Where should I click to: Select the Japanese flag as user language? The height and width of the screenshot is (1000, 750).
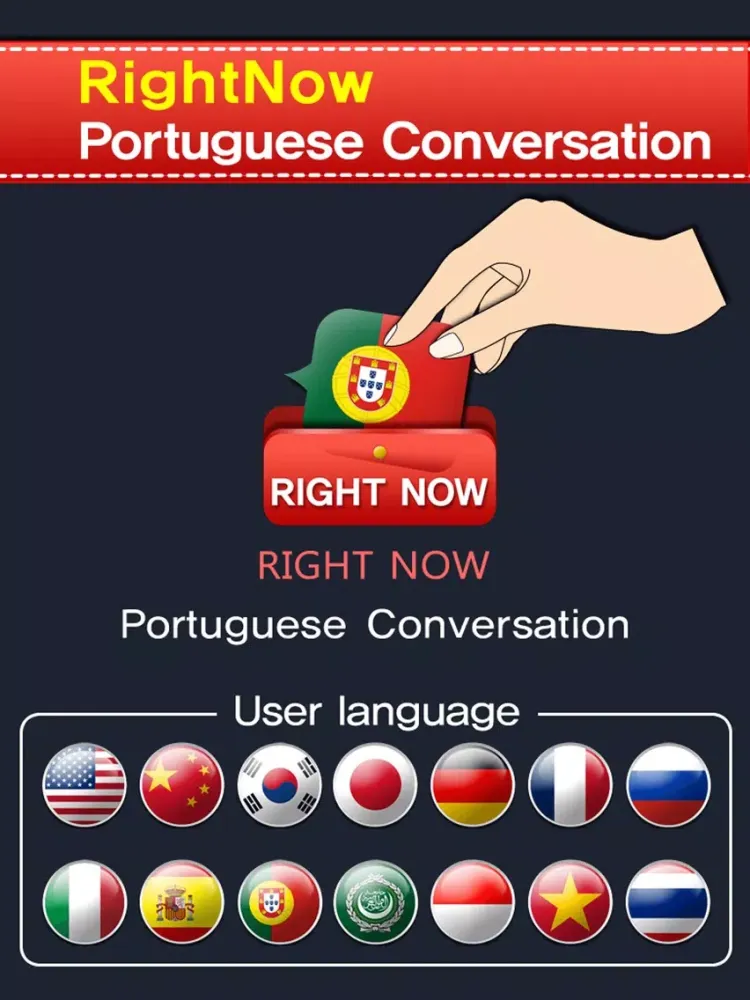click(375, 783)
